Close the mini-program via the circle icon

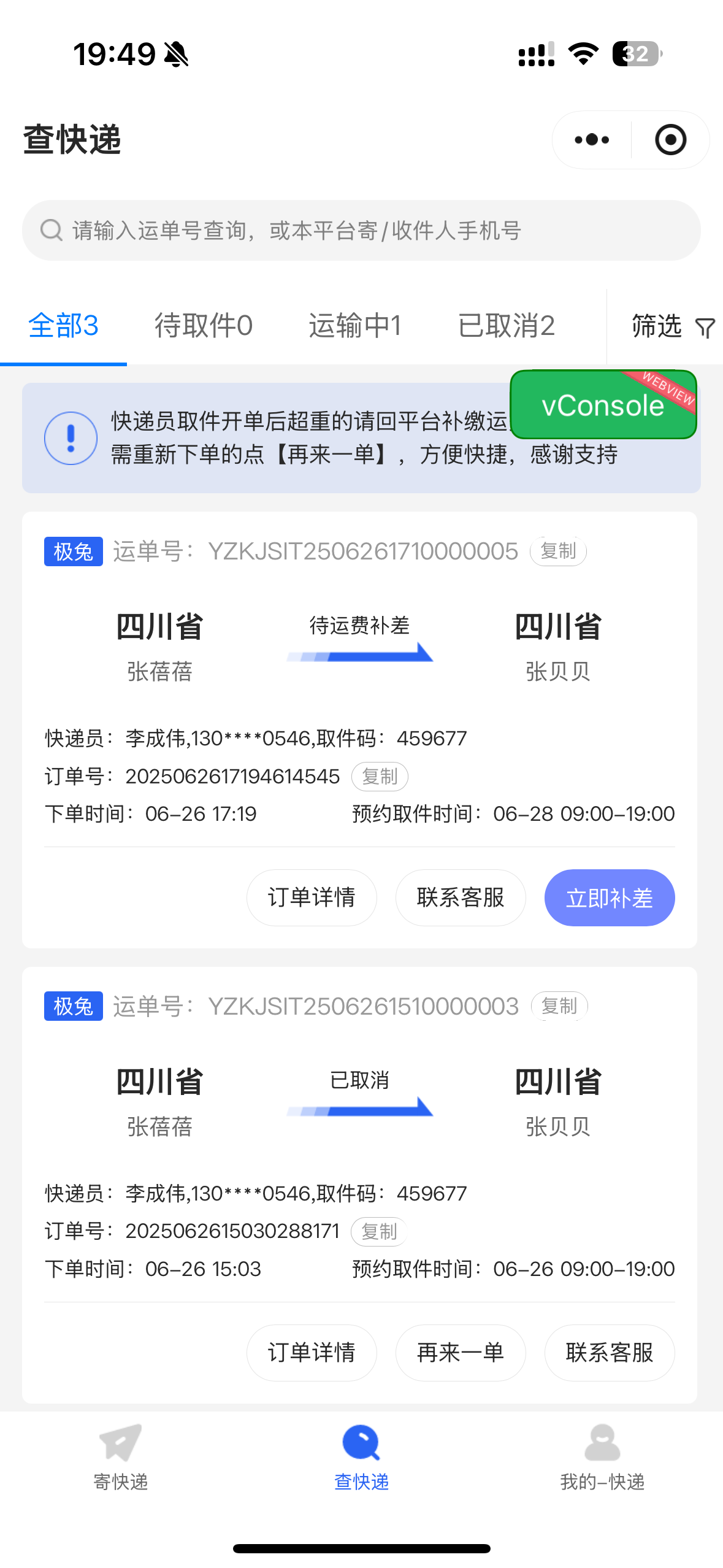pos(670,140)
